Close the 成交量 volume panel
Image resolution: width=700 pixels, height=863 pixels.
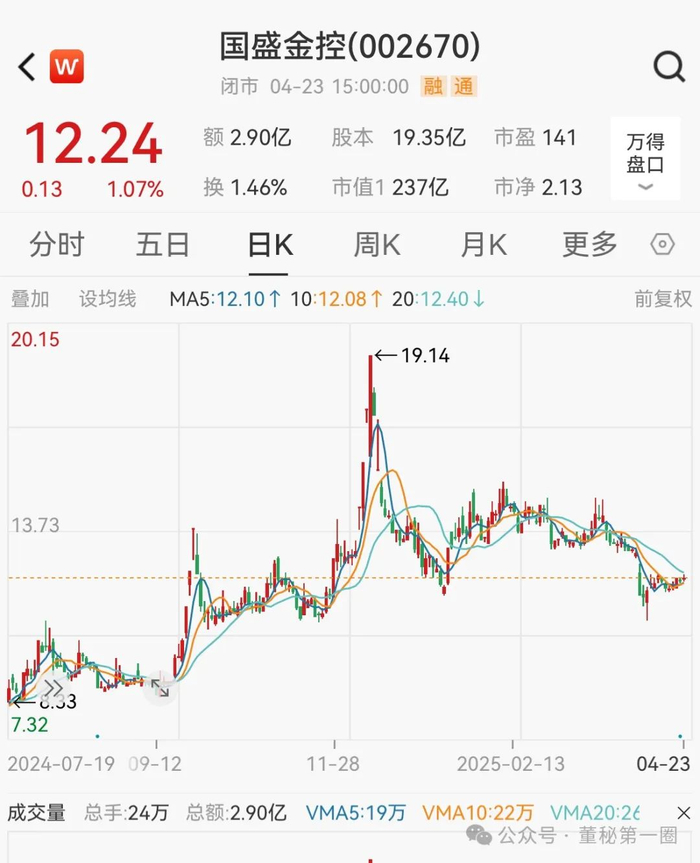click(x=683, y=813)
